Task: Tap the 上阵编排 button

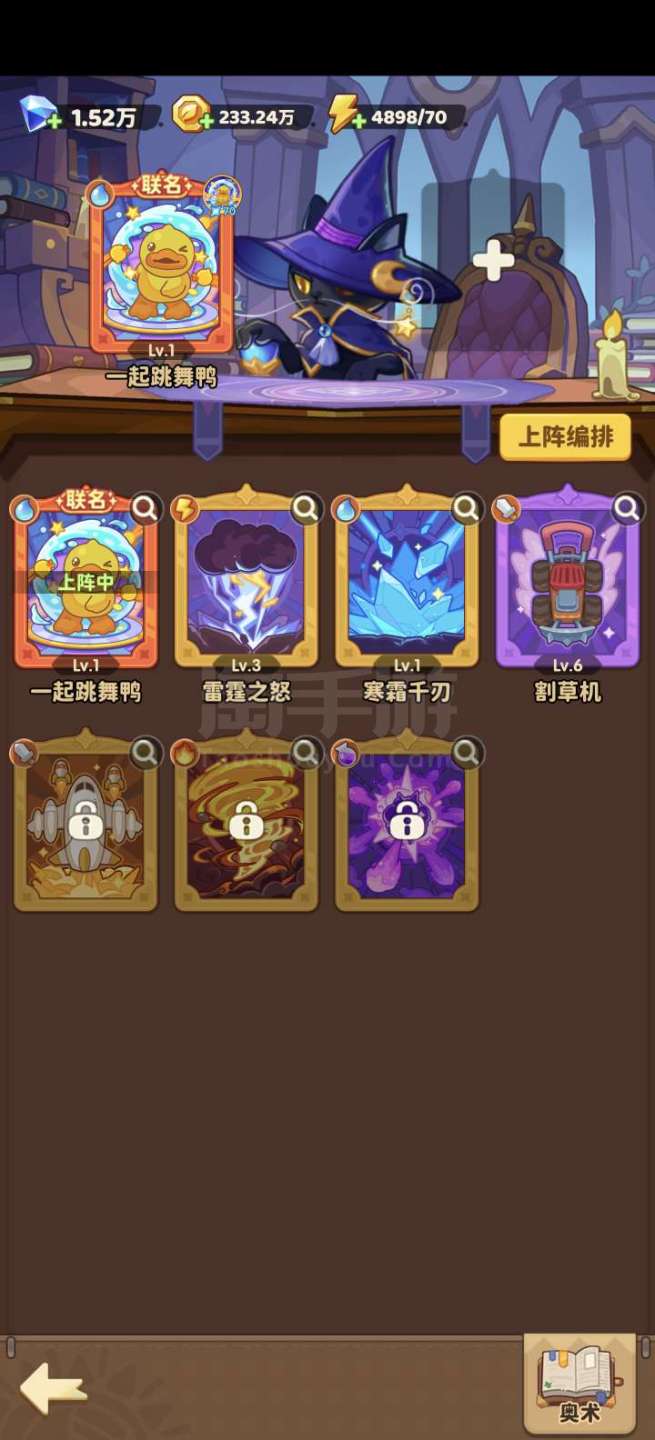Action: [x=565, y=437]
